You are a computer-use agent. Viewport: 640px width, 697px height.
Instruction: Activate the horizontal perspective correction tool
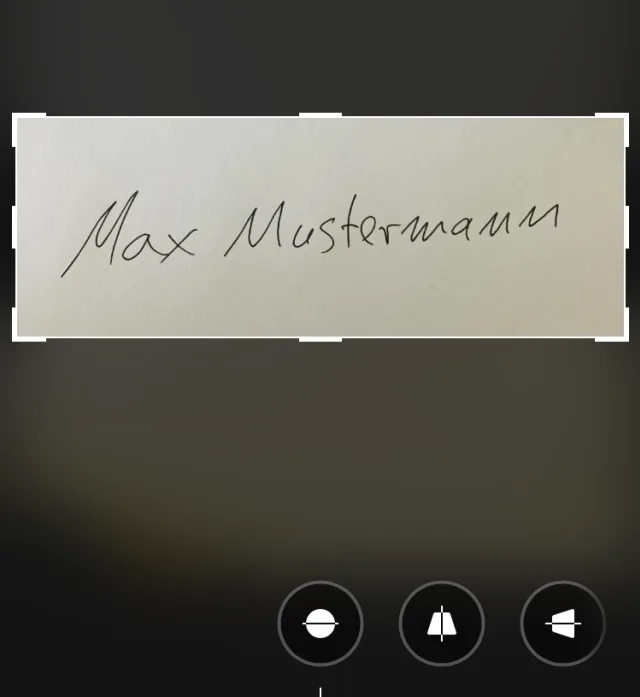pyautogui.click(x=563, y=624)
